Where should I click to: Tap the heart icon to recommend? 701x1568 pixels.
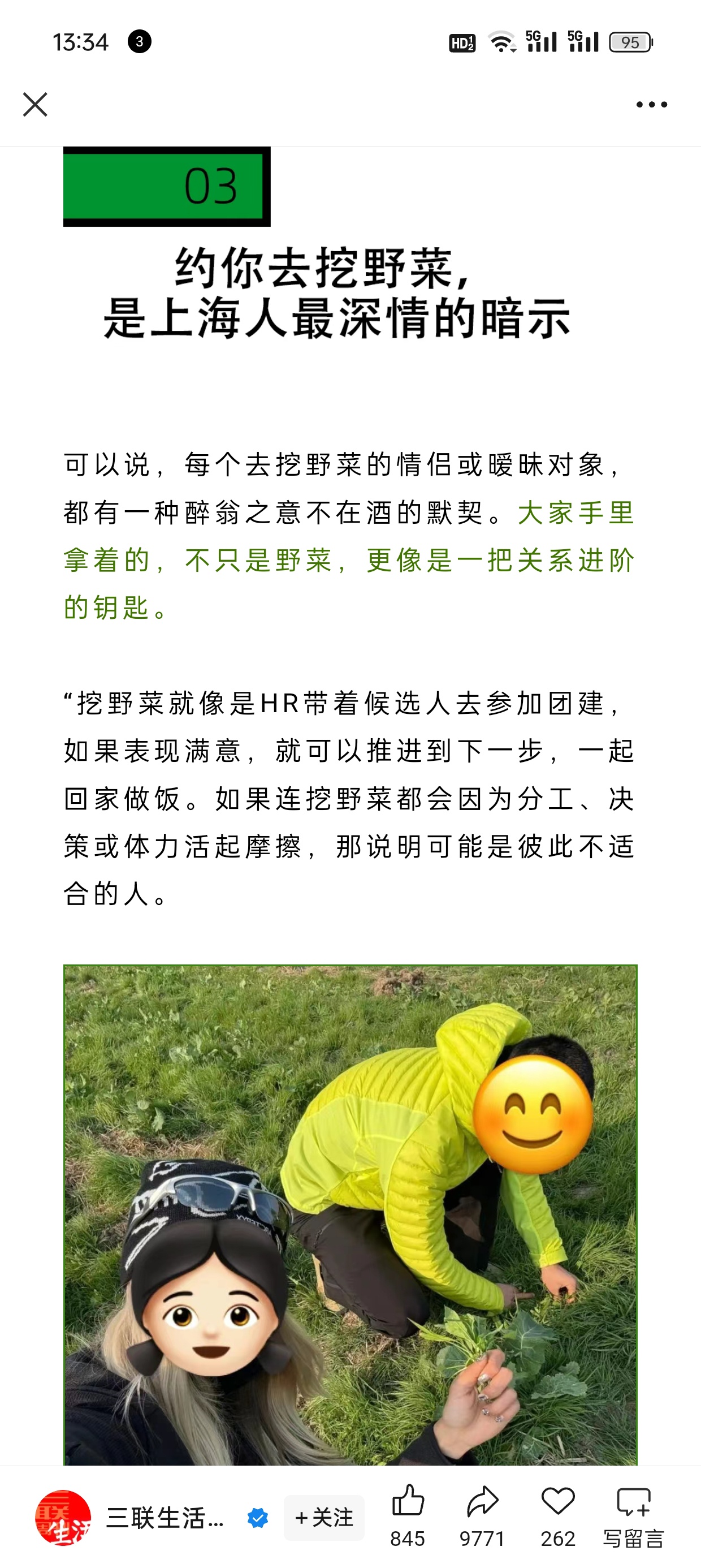[558, 1515]
